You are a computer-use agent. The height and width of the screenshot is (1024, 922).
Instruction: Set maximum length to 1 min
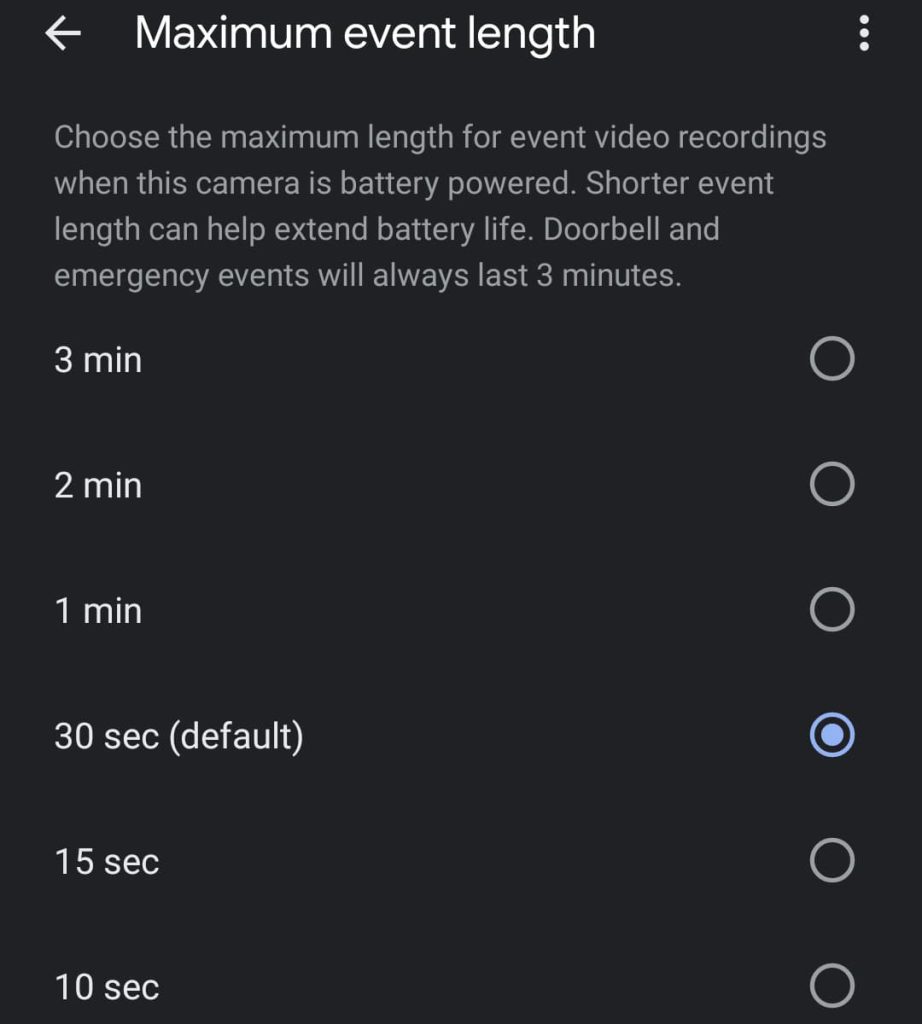point(831,610)
